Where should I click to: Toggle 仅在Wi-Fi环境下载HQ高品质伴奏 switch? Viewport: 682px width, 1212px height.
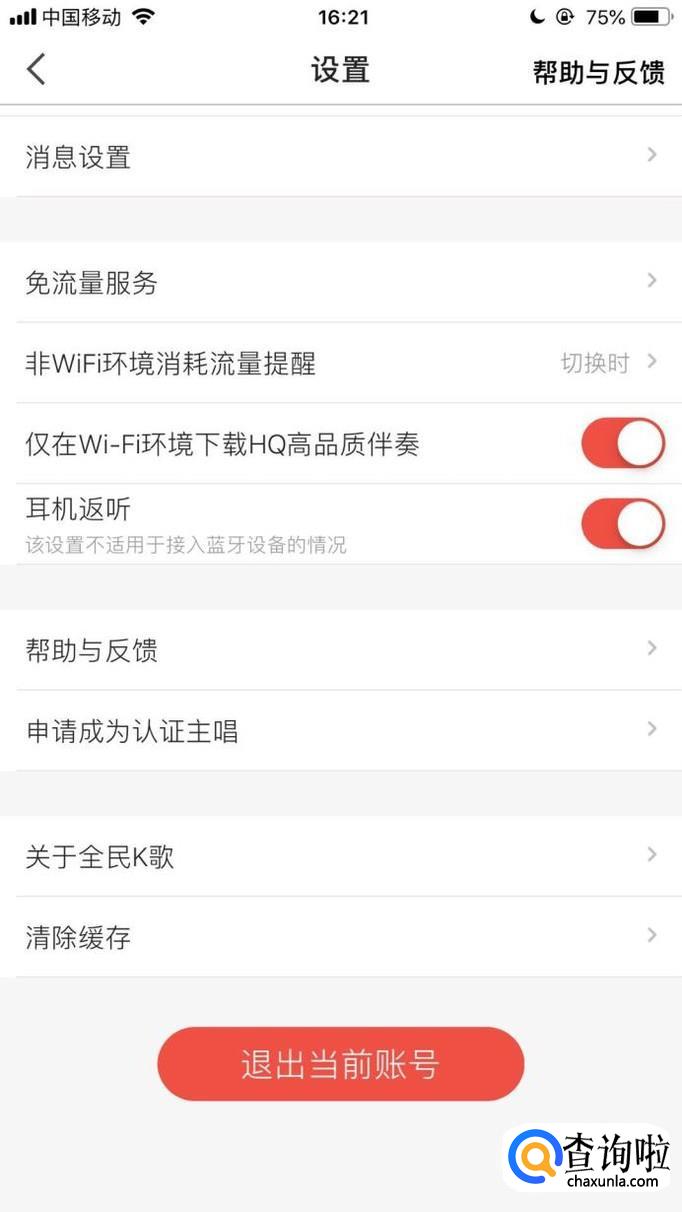pyautogui.click(x=622, y=444)
